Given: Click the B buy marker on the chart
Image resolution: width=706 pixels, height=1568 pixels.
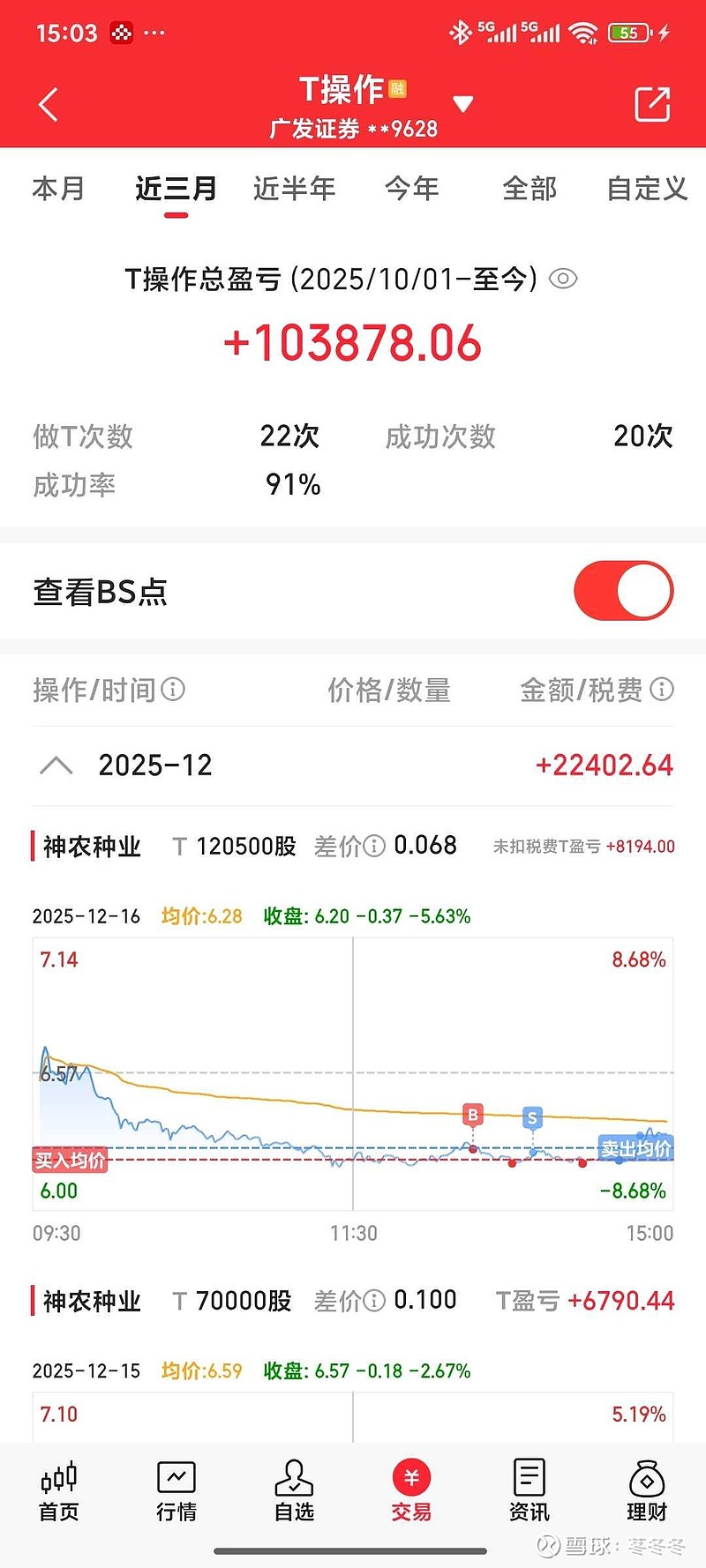Looking at the screenshot, I should pos(473,1114).
